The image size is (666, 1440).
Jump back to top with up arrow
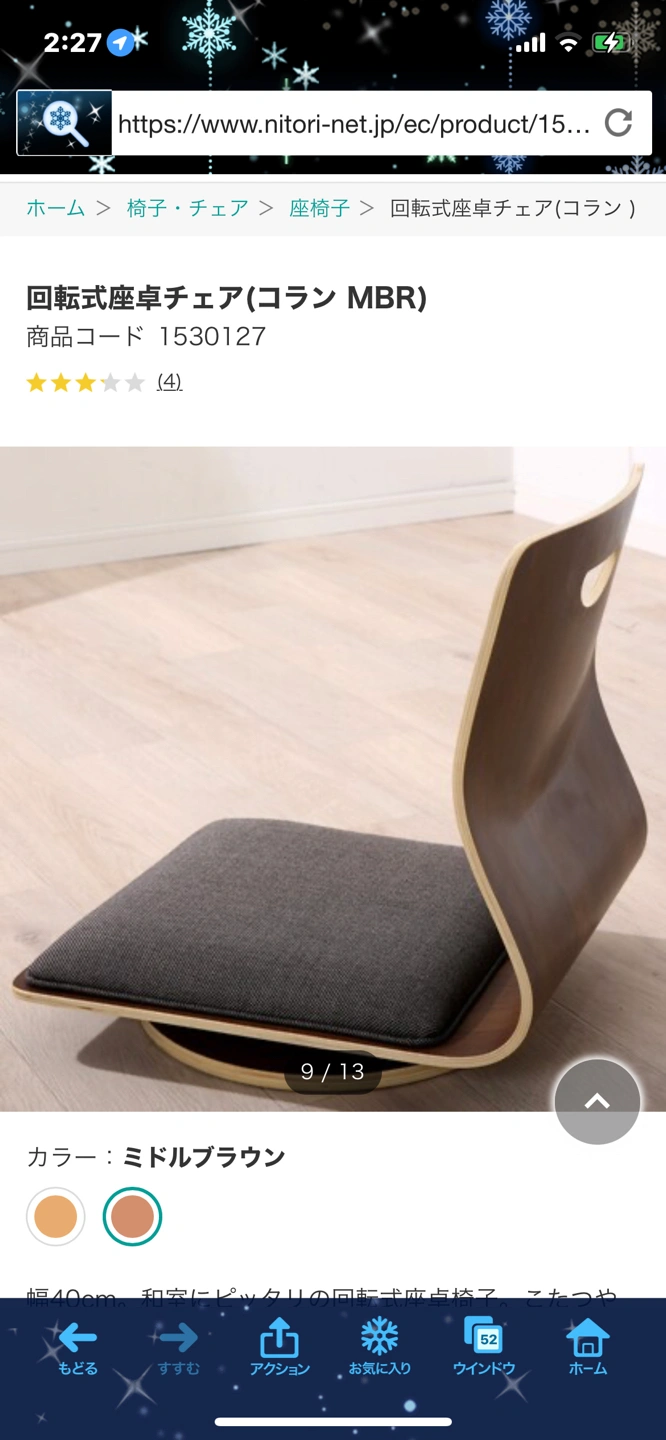click(597, 1101)
